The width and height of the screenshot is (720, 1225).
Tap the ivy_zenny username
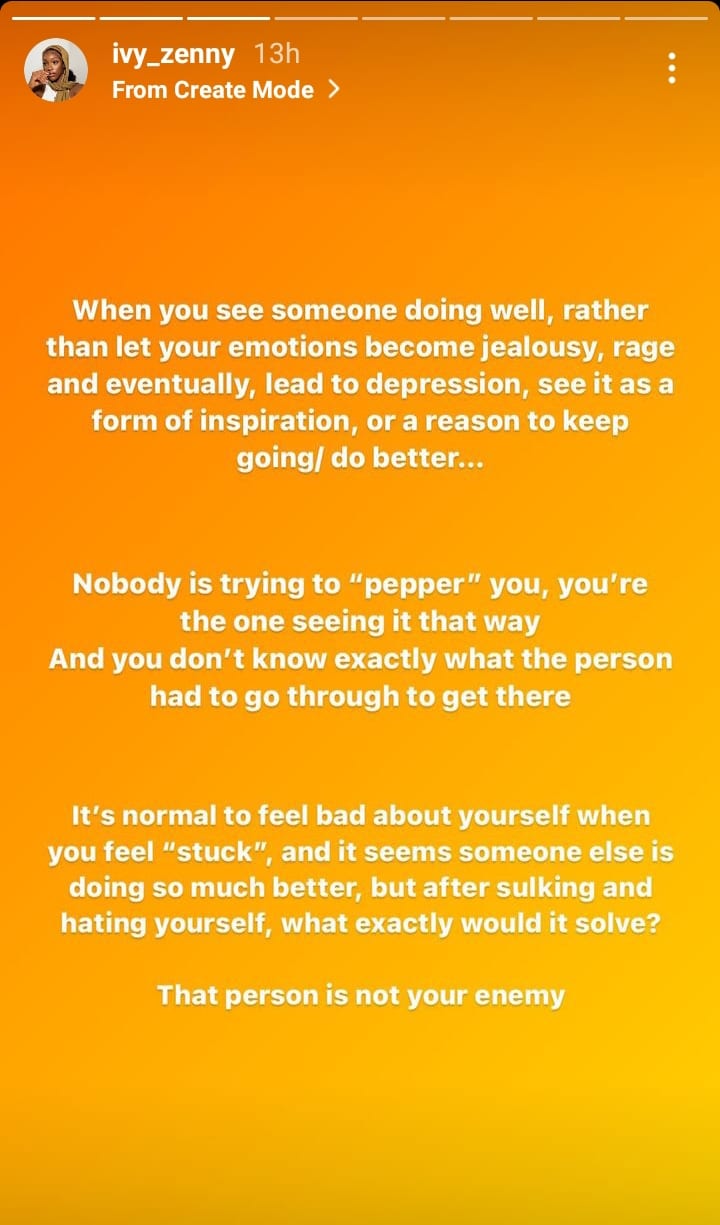point(173,54)
